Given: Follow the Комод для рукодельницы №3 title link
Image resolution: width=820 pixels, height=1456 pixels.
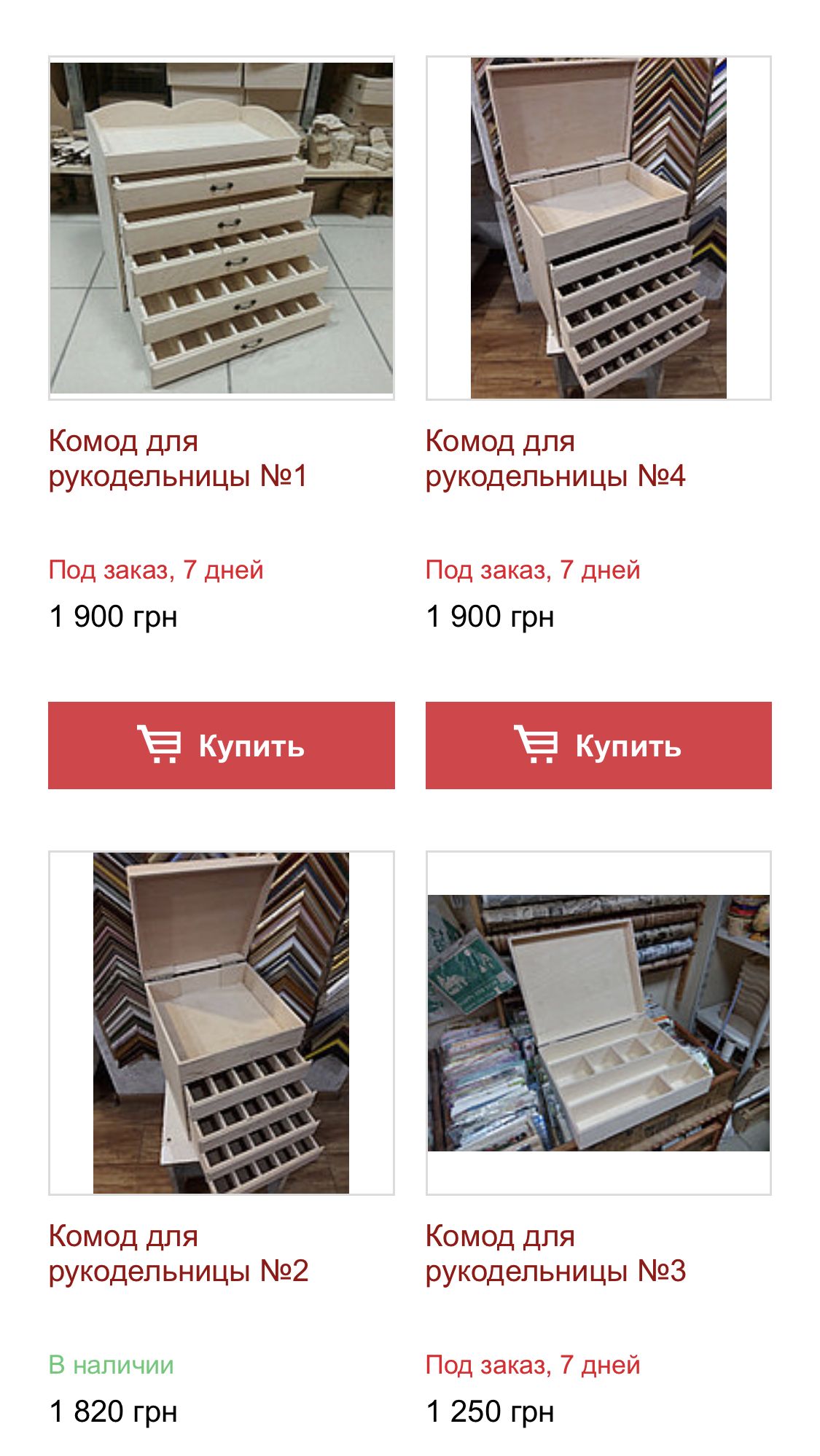Looking at the screenshot, I should 555,1253.
